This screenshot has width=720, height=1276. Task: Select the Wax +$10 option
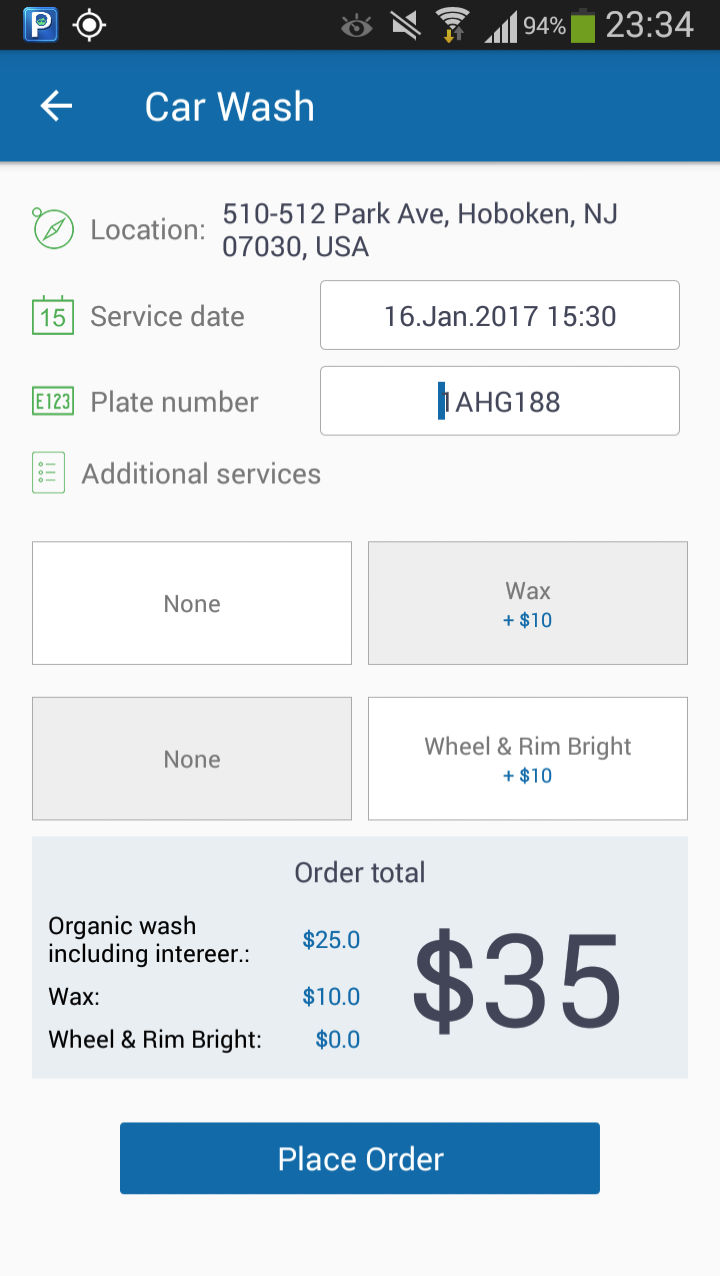tap(528, 603)
